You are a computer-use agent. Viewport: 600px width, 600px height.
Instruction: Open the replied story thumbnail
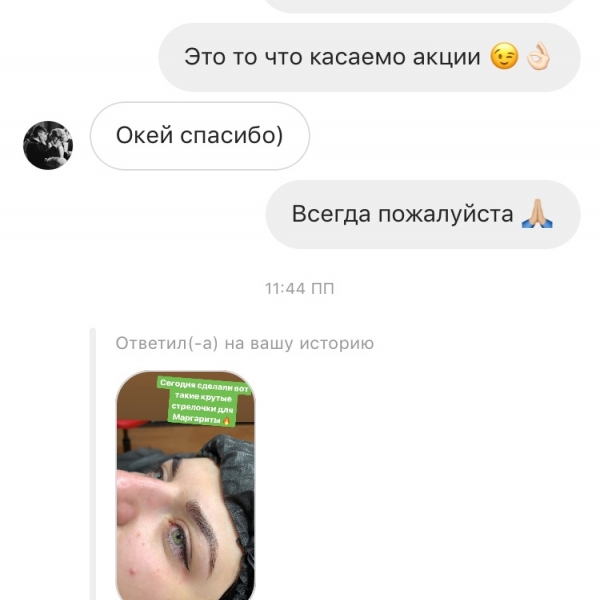coord(185,484)
